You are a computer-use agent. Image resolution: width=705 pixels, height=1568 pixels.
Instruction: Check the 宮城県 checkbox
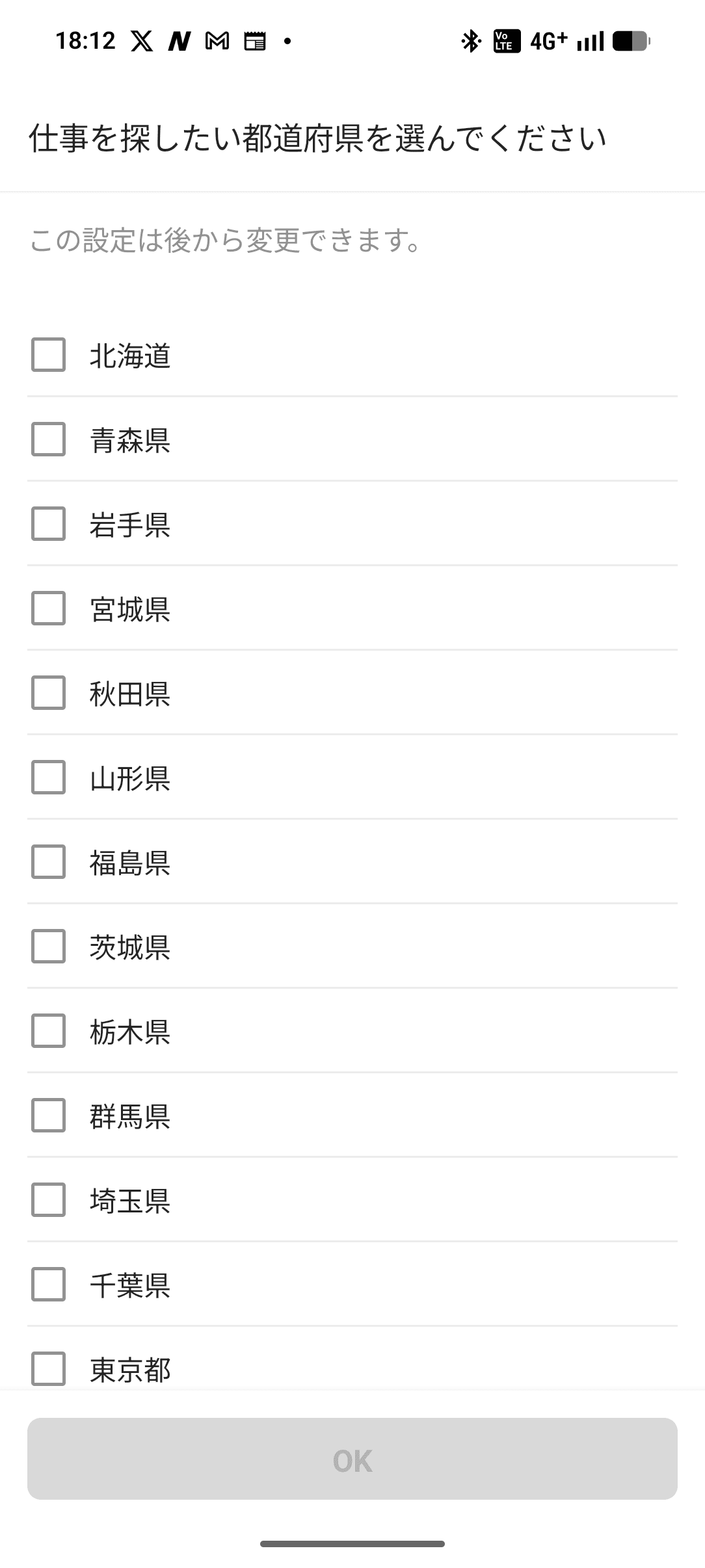[x=47, y=610]
